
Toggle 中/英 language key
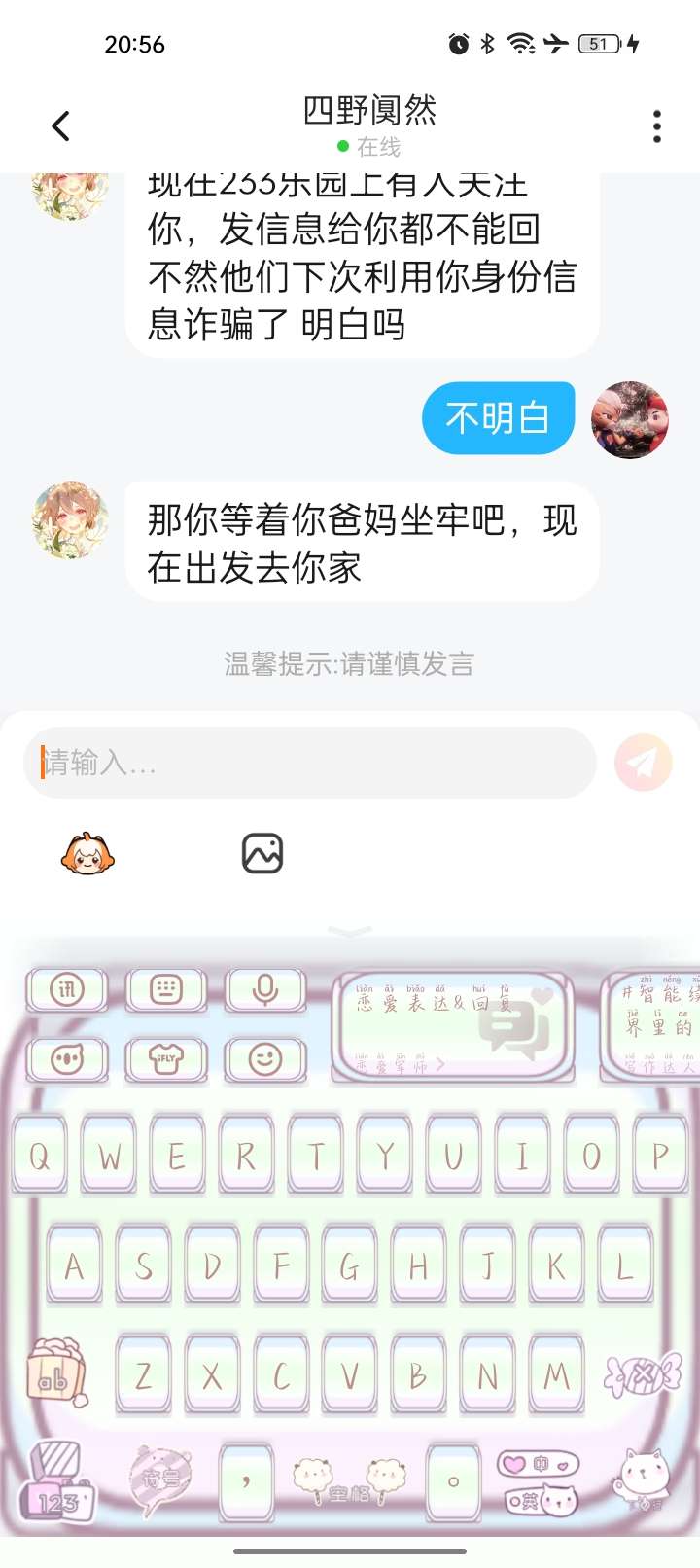pyautogui.click(x=541, y=1484)
